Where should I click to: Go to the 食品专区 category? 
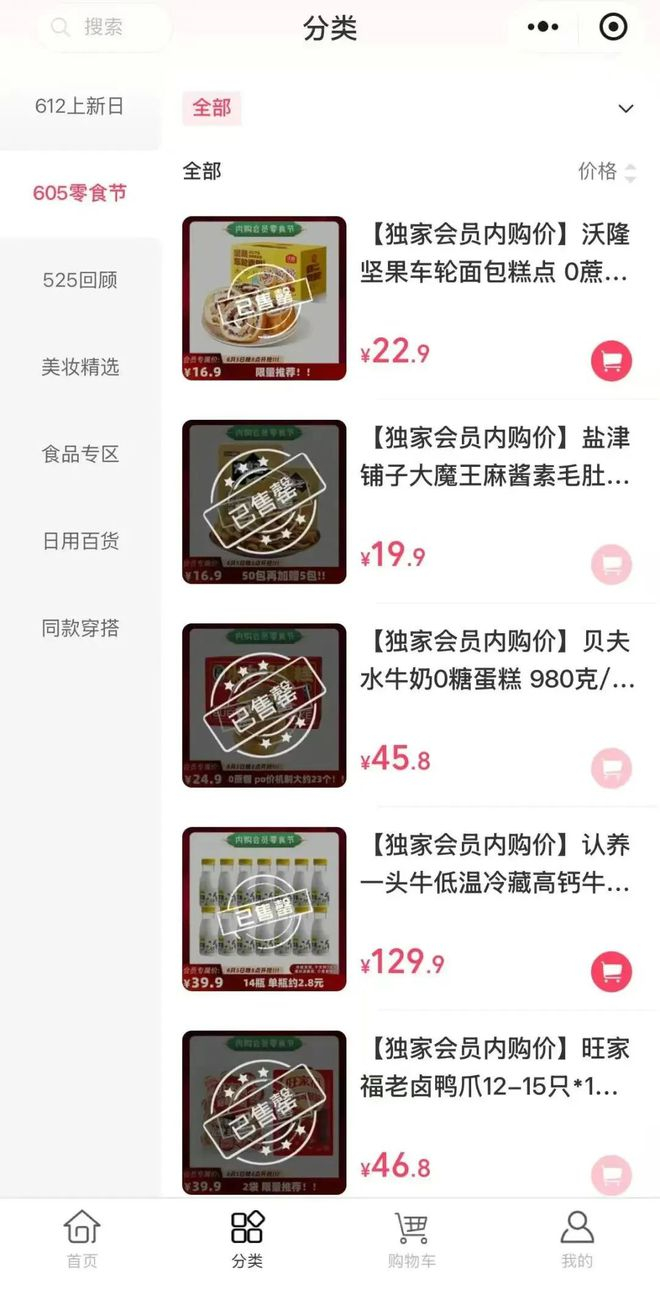[80, 454]
